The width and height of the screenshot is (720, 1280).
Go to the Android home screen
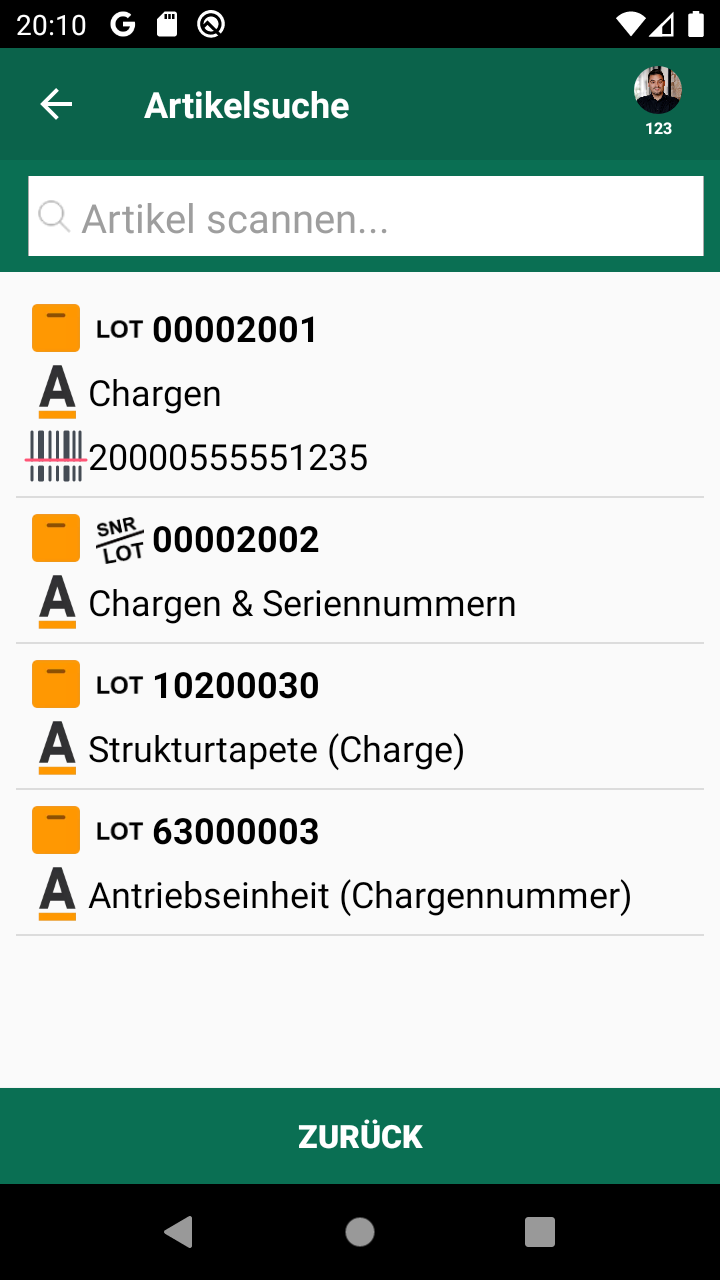coord(360,1232)
